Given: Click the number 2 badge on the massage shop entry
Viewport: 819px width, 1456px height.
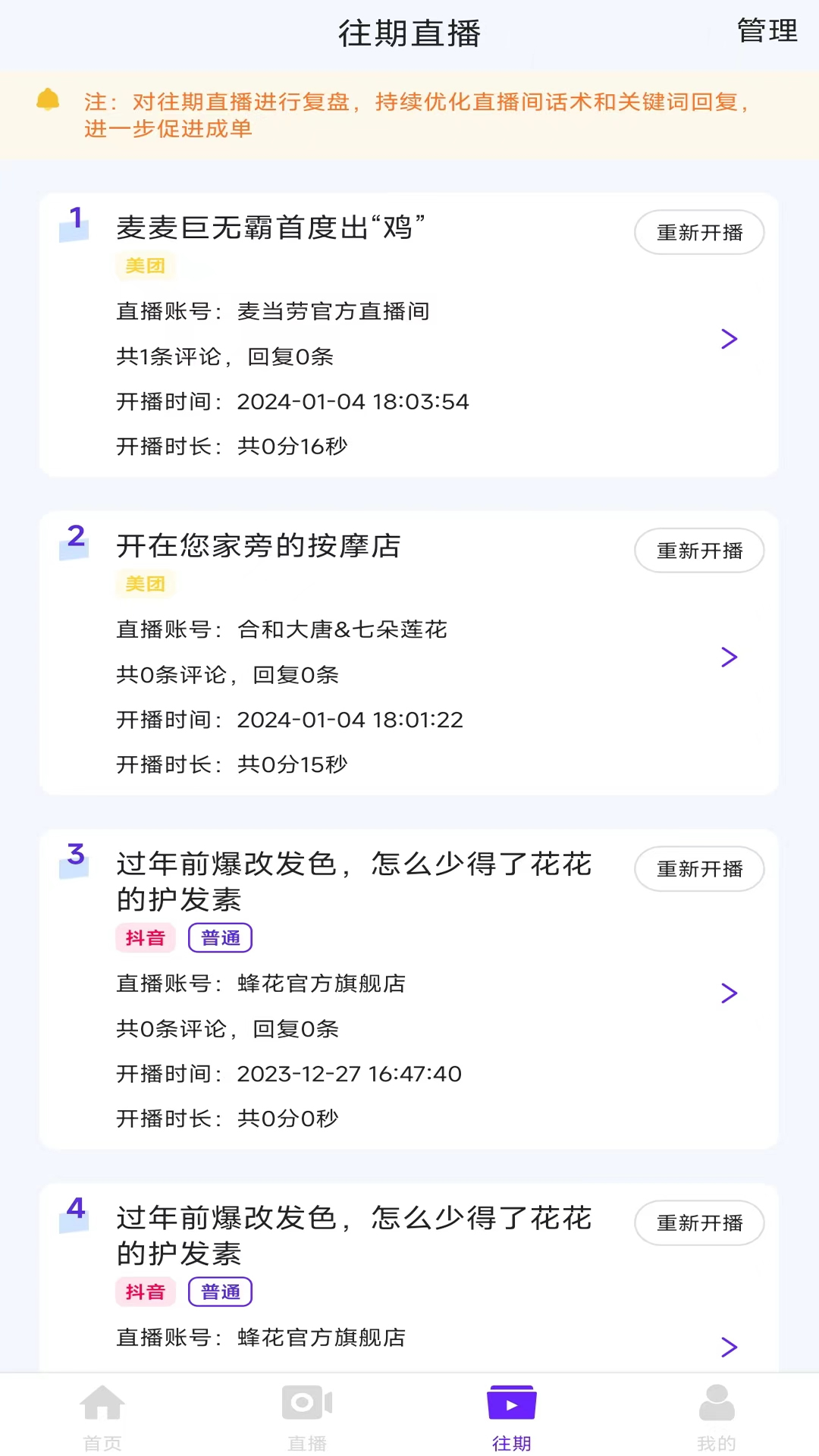Looking at the screenshot, I should coord(74,537).
